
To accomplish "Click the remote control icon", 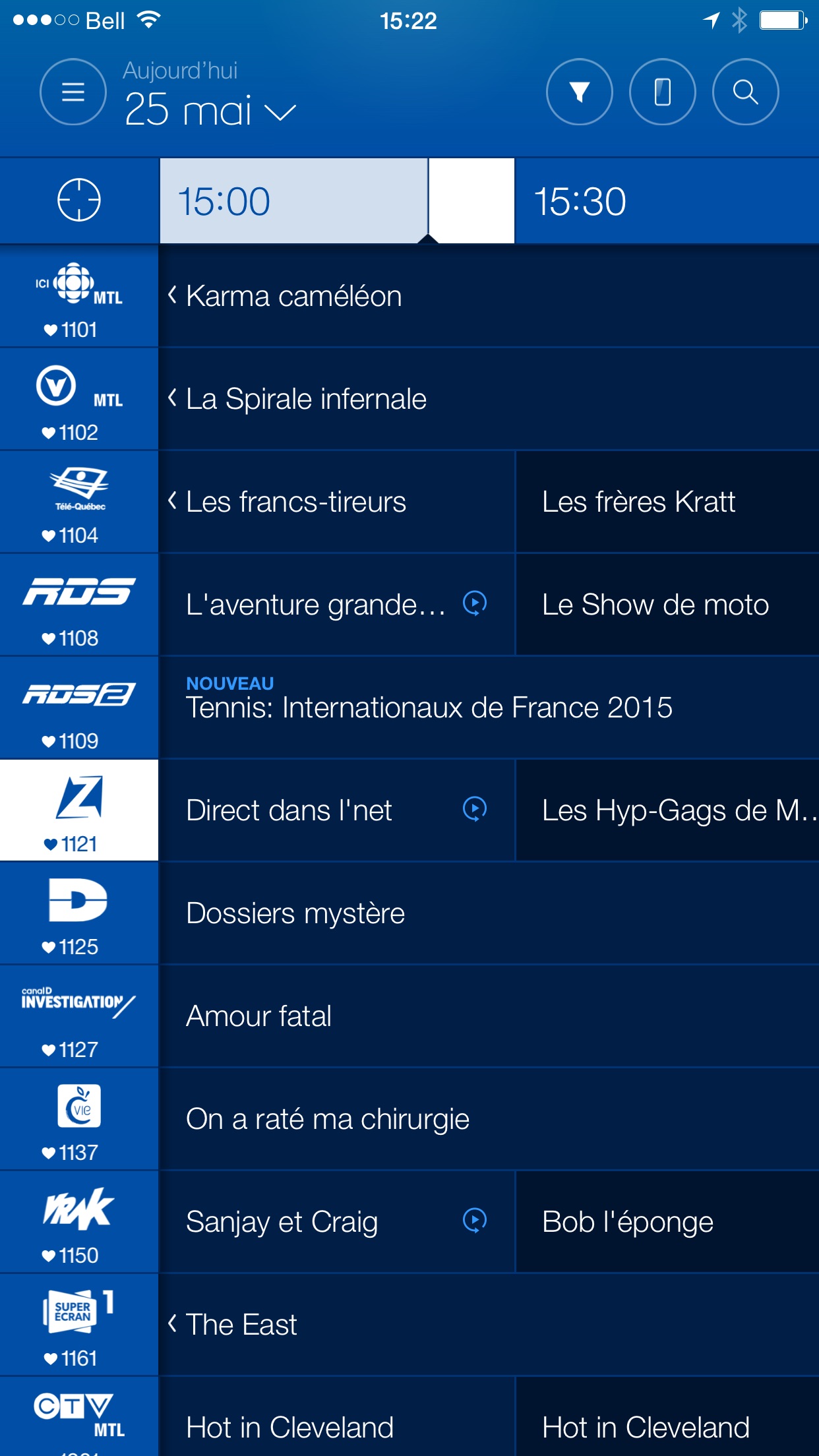I will tap(663, 91).
